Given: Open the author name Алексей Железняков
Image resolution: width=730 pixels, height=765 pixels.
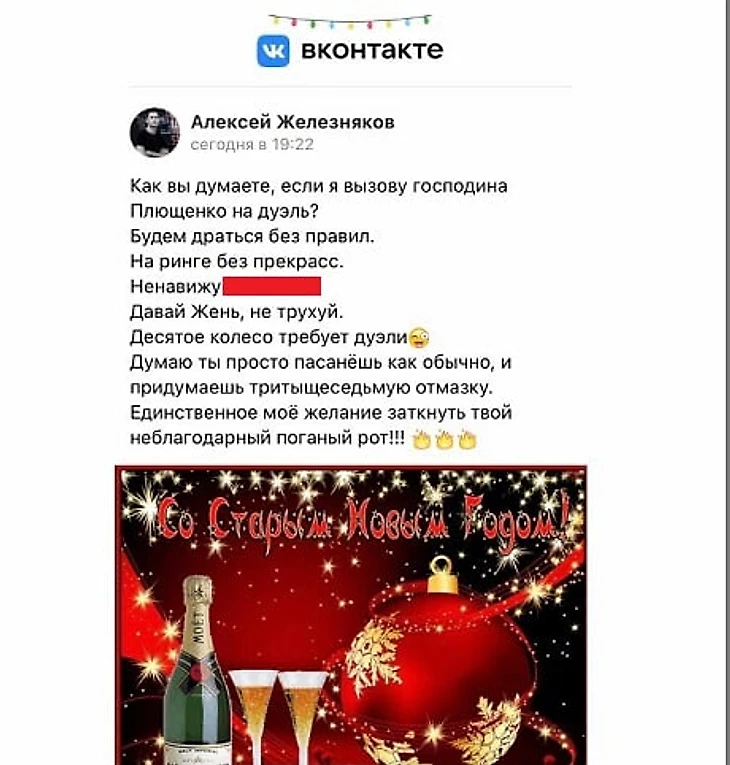Looking at the screenshot, I should (292, 122).
